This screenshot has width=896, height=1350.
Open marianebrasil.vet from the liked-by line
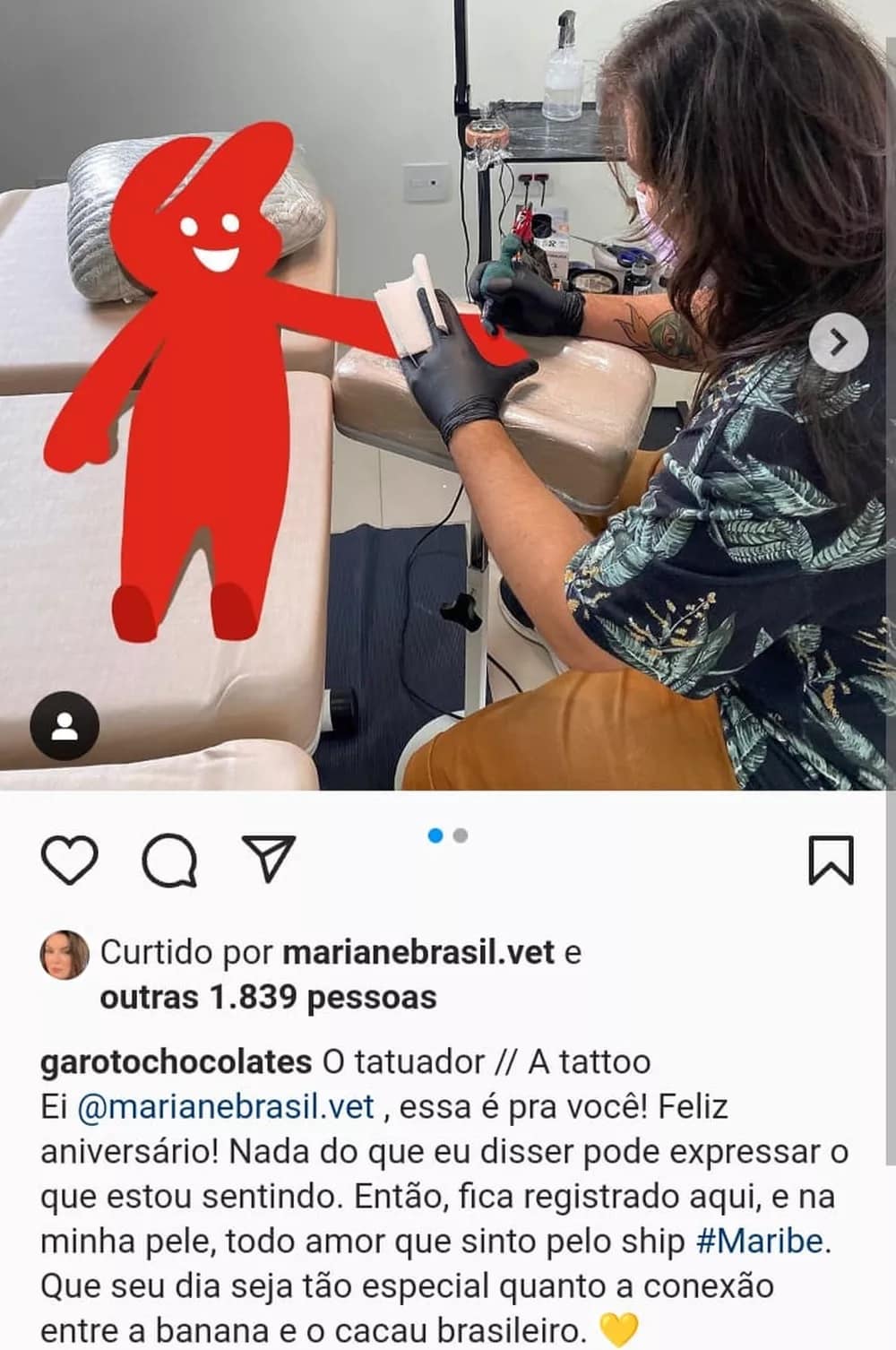point(418,952)
